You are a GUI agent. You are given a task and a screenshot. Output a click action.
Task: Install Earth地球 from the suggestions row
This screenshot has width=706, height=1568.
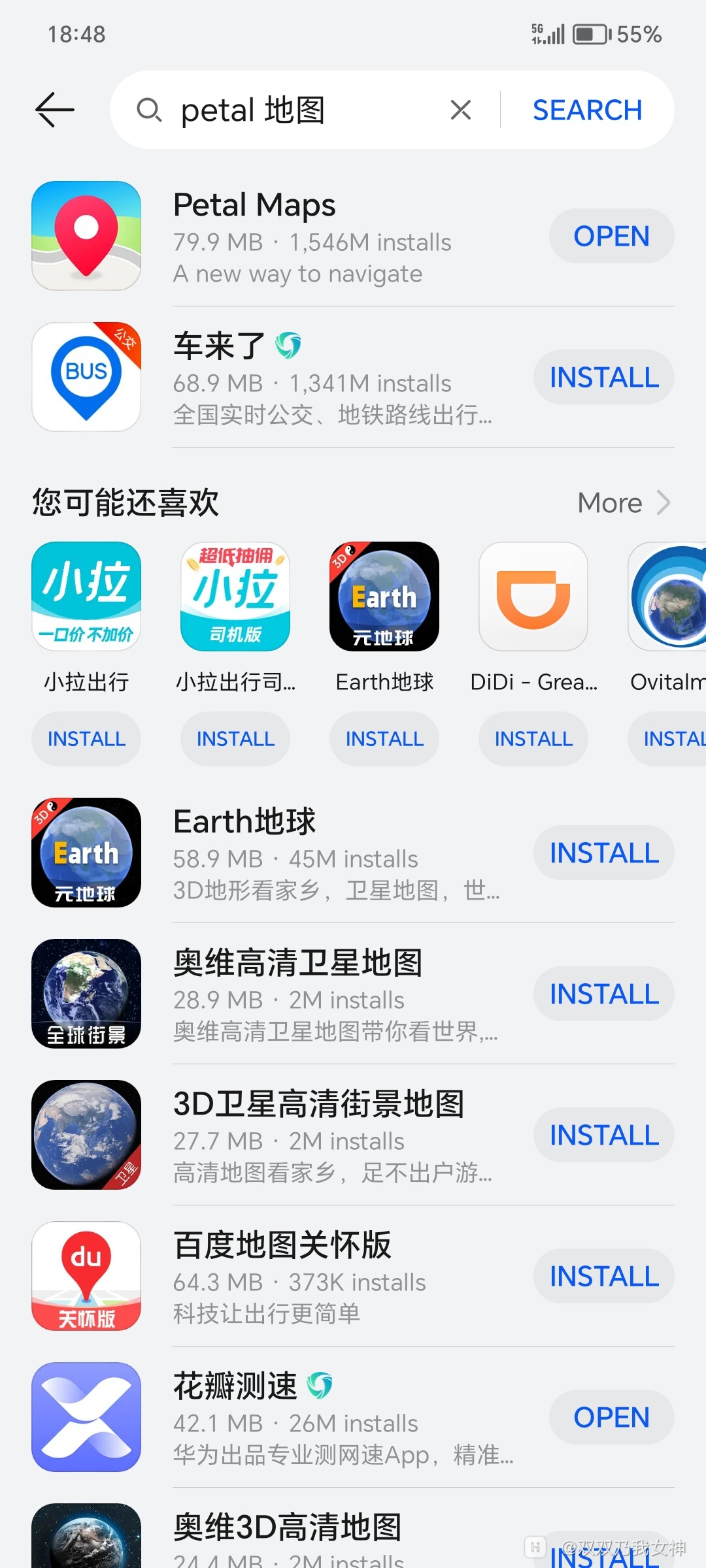pos(384,738)
